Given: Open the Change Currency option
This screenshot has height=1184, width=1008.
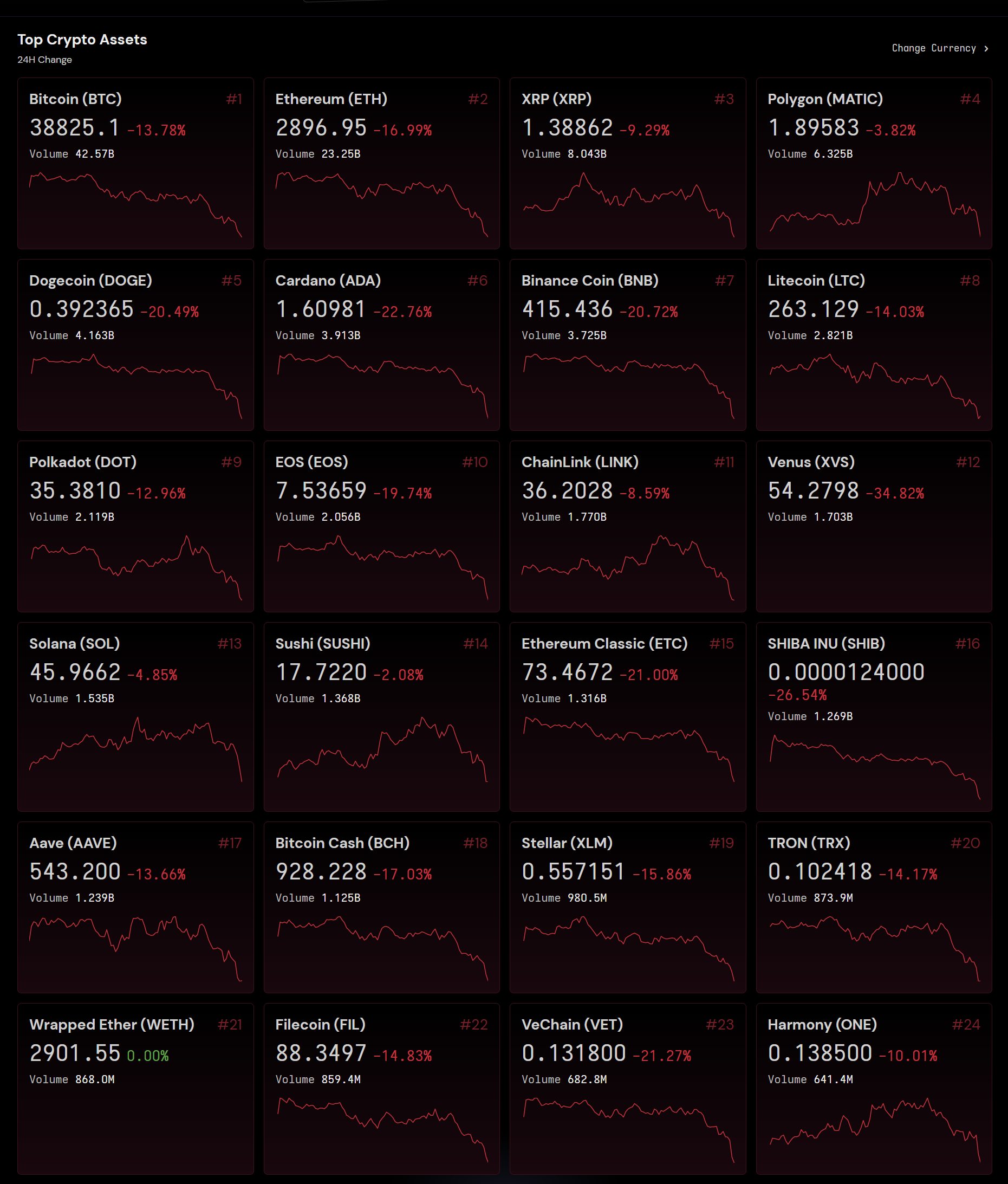Looking at the screenshot, I should pyautogui.click(x=939, y=48).
